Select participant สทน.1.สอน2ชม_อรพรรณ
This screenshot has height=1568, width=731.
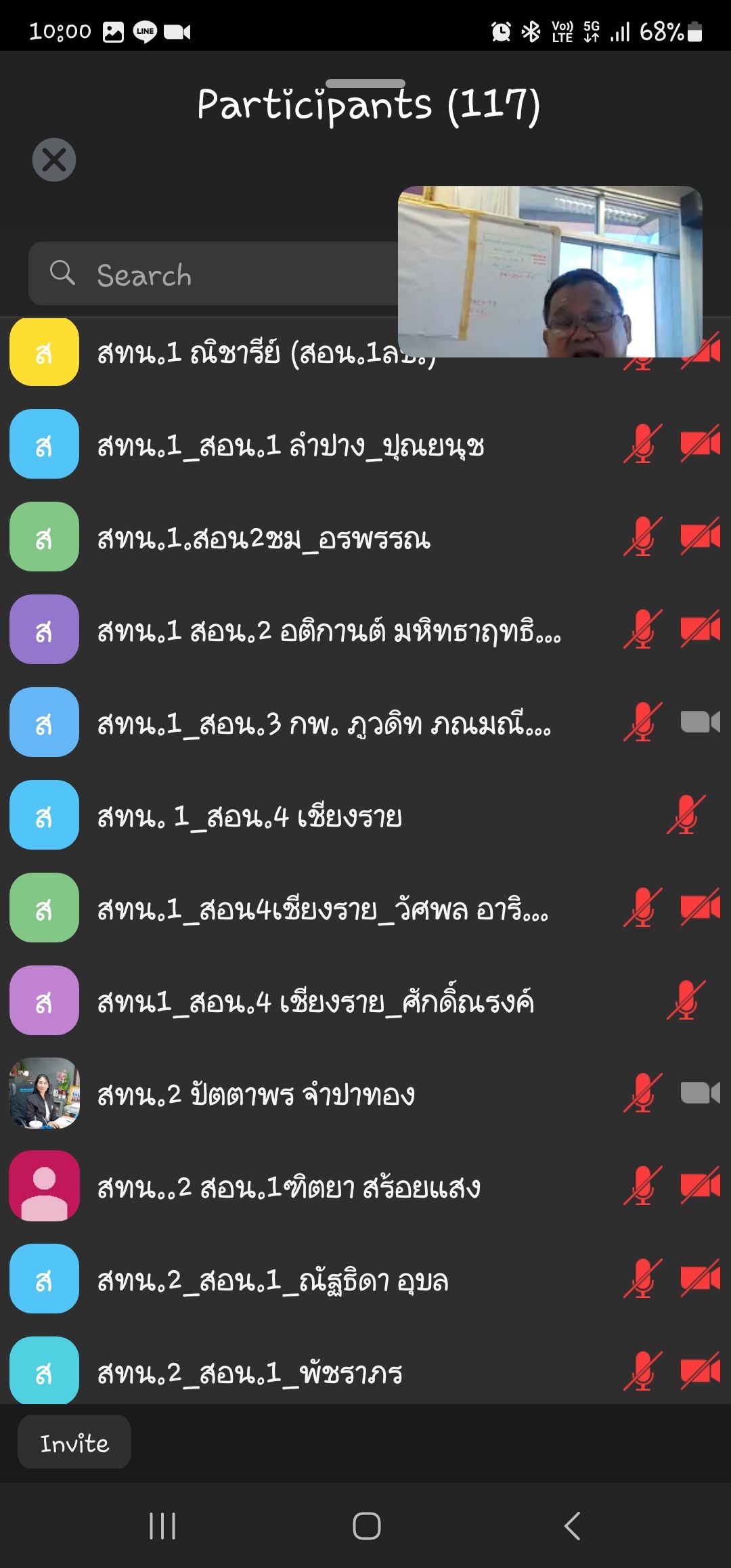tap(264, 538)
